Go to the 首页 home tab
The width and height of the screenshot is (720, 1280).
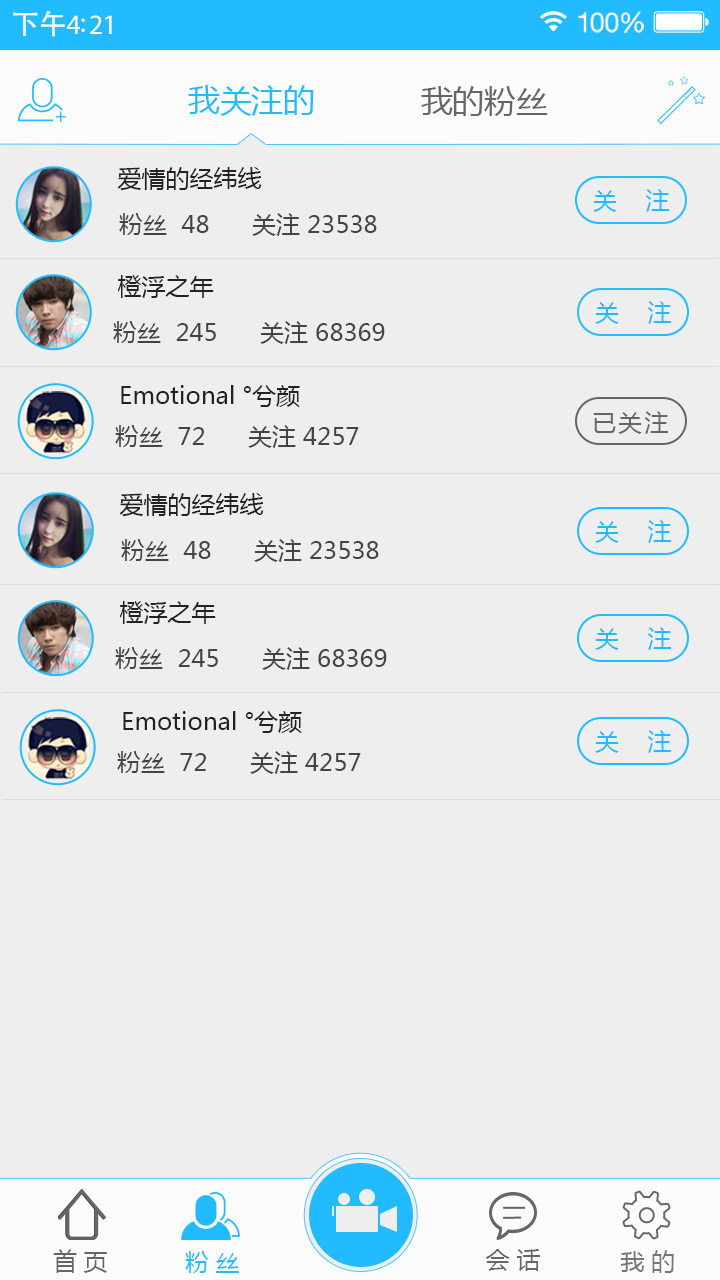pyautogui.click(x=81, y=1230)
